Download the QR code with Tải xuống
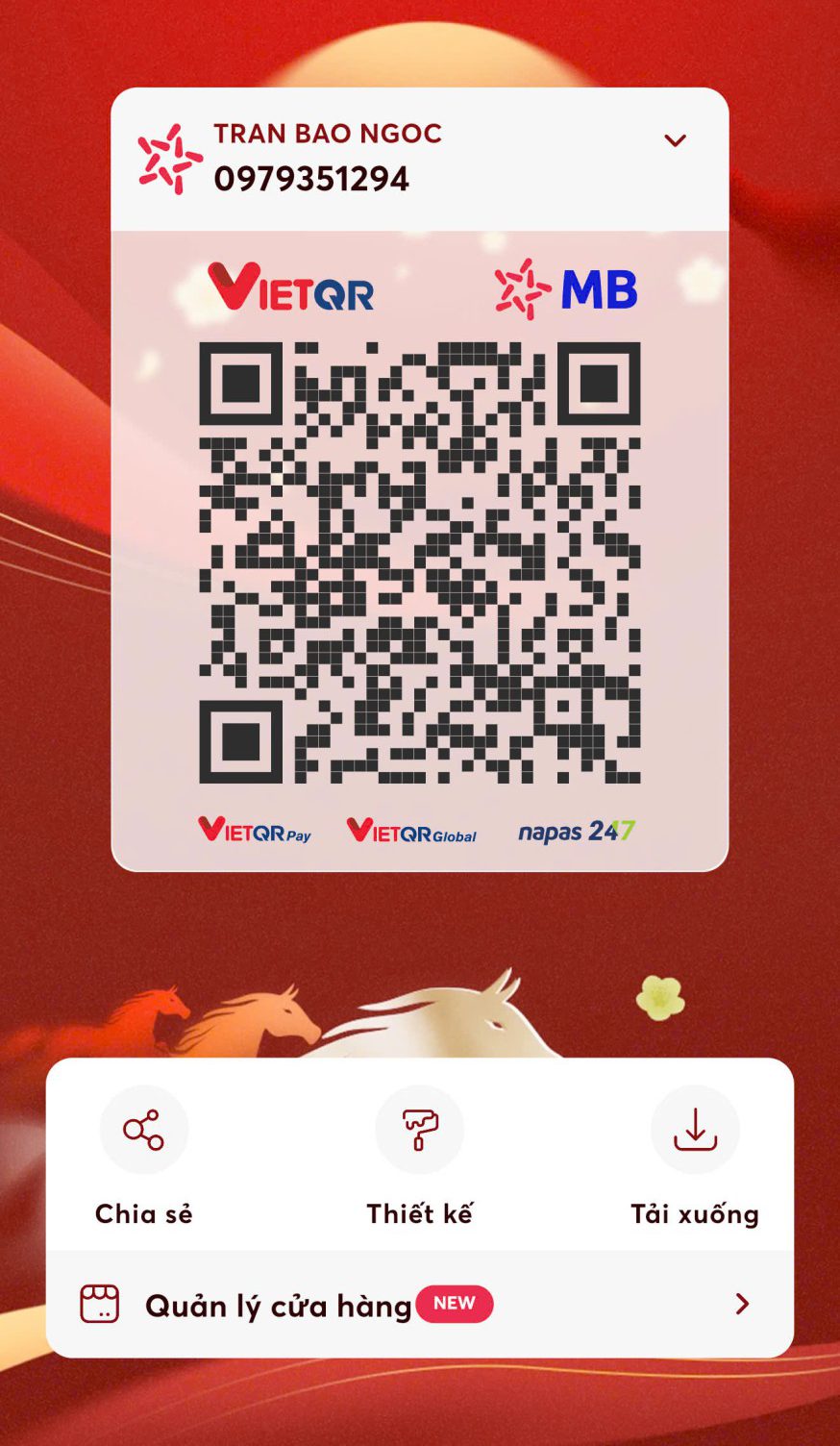The width and height of the screenshot is (840, 1446). [695, 1131]
